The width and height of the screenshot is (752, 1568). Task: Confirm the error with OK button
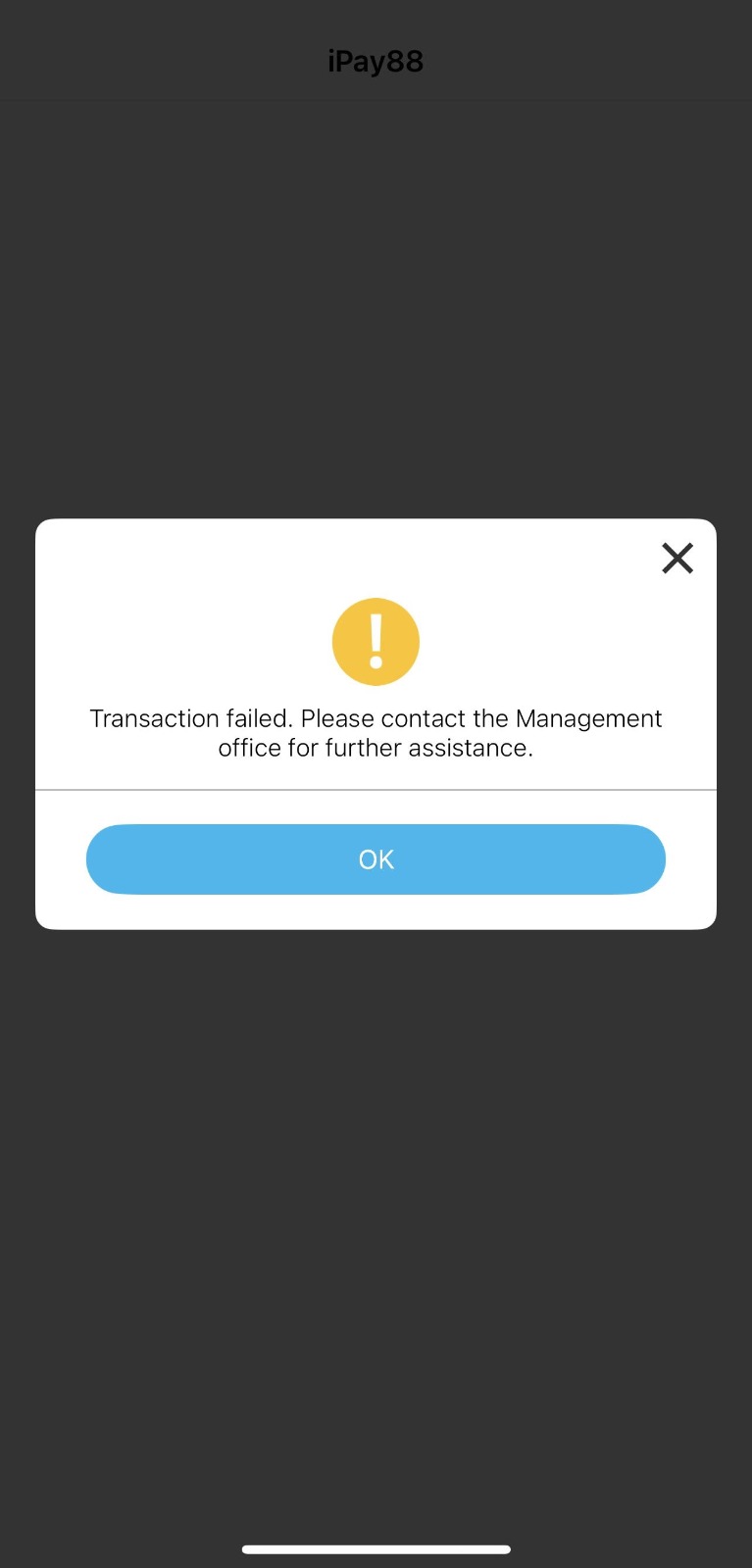376,859
